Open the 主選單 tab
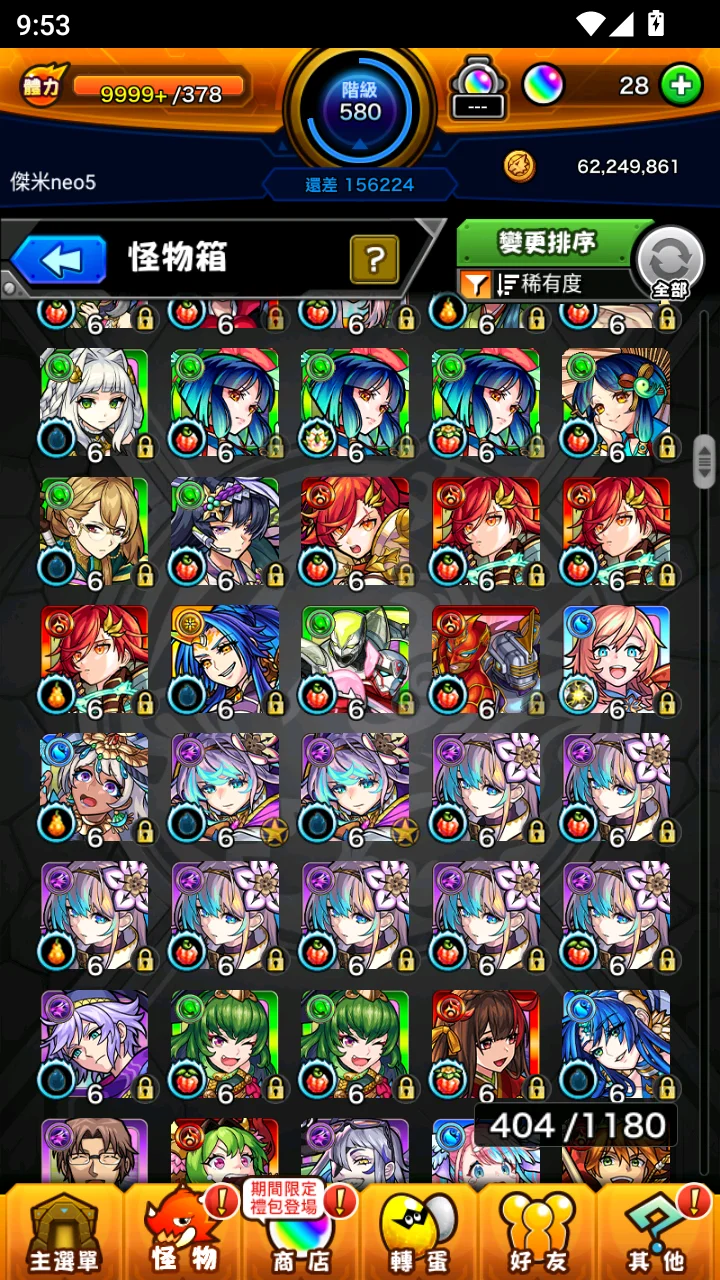 [x=63, y=1233]
